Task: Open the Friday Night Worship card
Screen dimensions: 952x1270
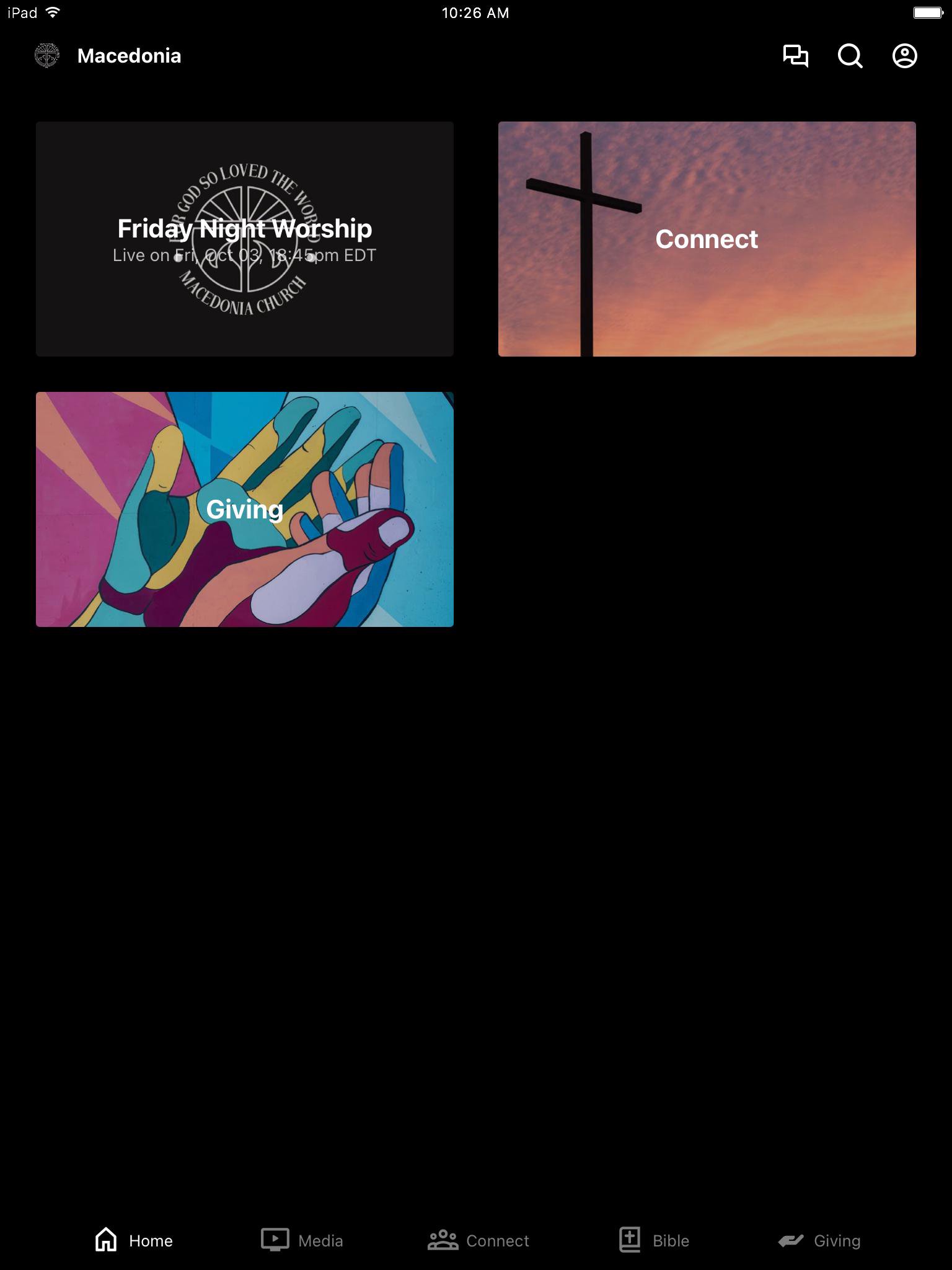Action: 245,239
